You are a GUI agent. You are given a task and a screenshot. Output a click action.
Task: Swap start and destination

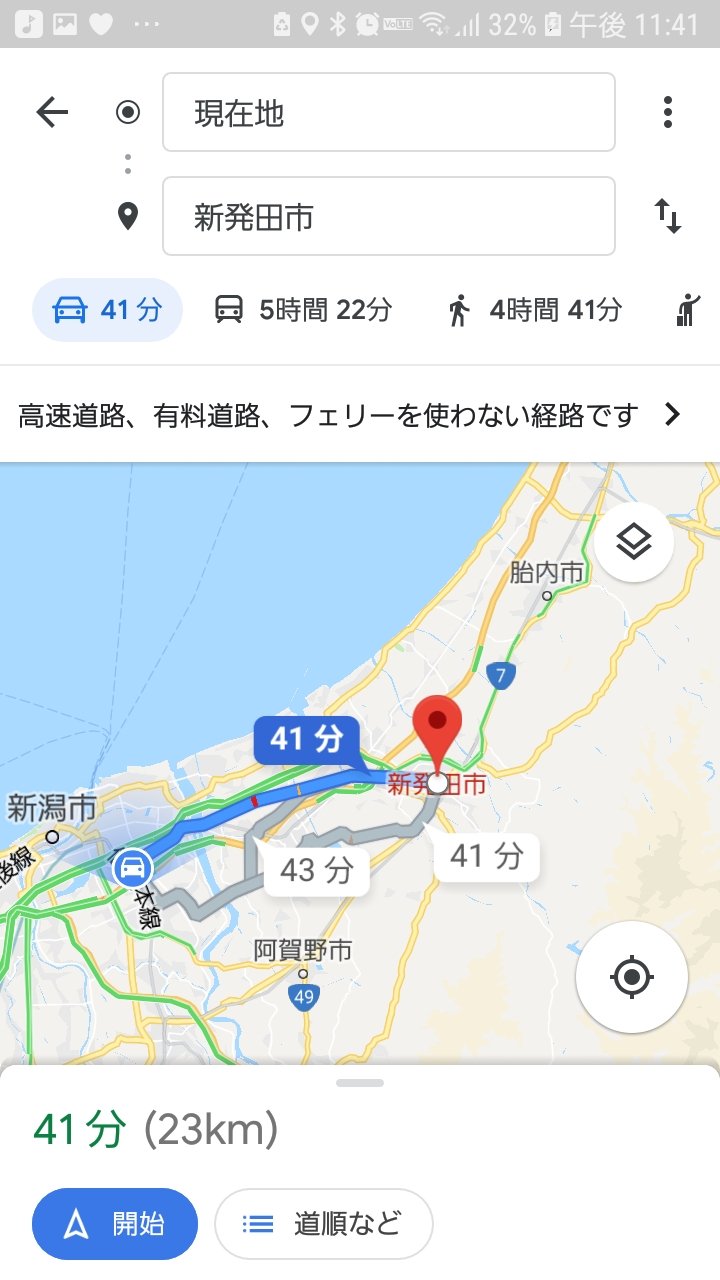668,216
